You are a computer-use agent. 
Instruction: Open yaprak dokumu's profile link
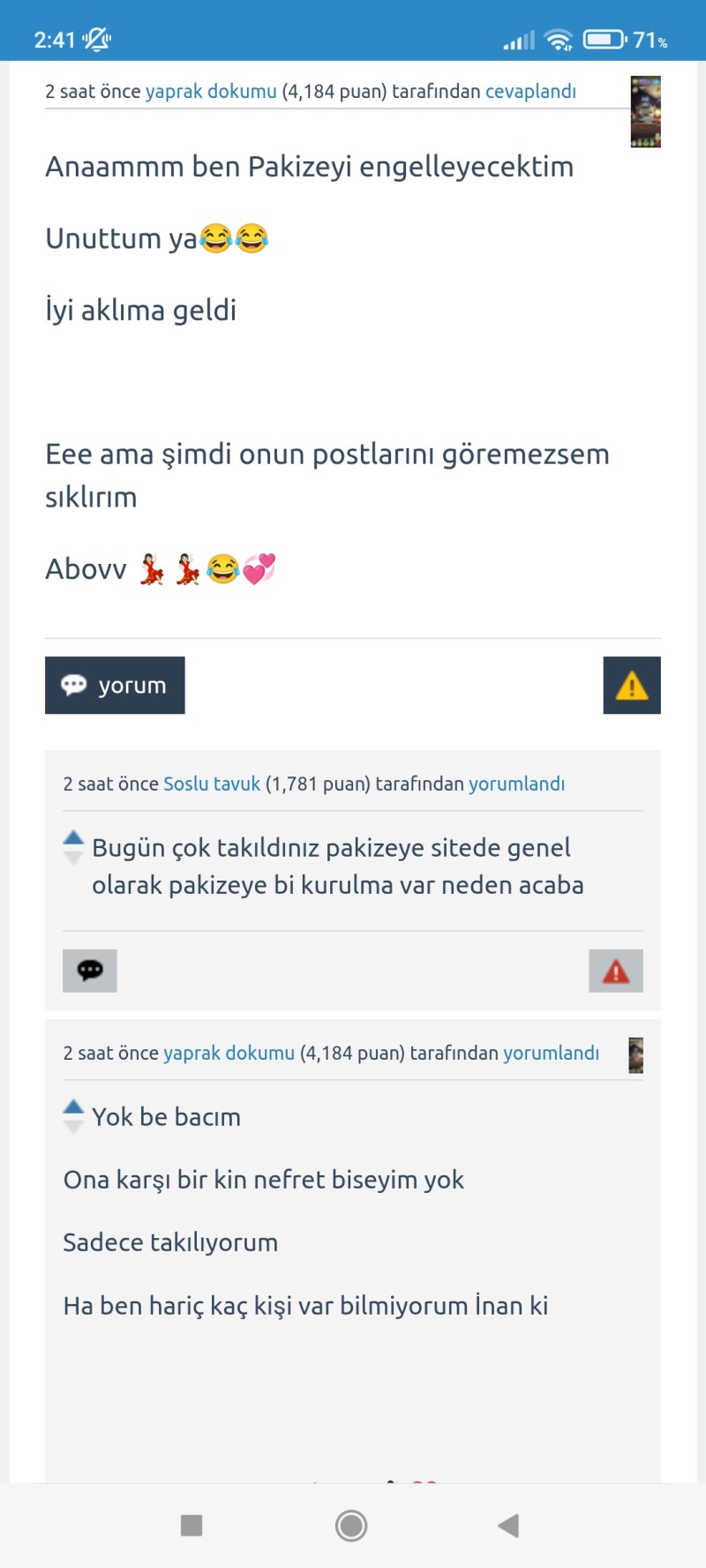coord(209,91)
